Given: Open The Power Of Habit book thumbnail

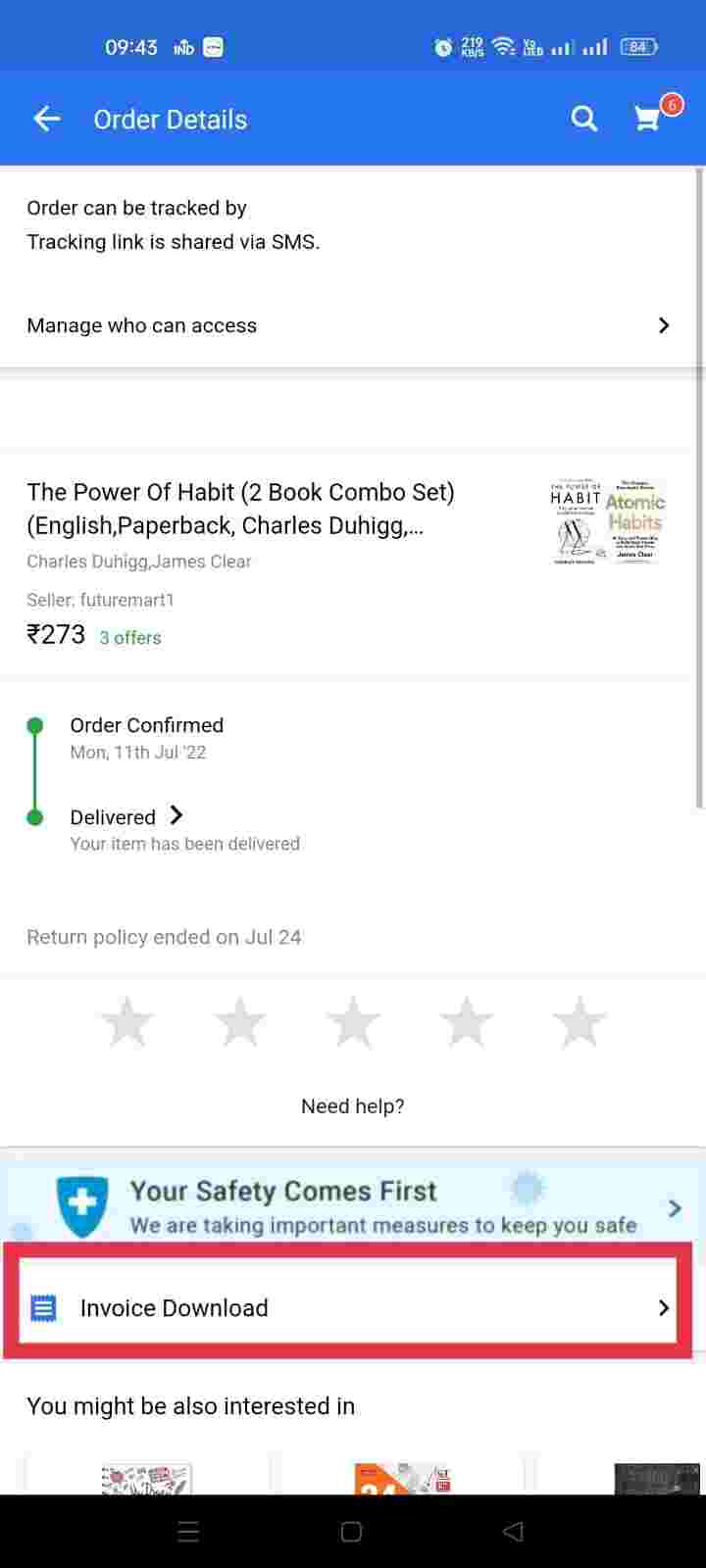Looking at the screenshot, I should [x=607, y=520].
